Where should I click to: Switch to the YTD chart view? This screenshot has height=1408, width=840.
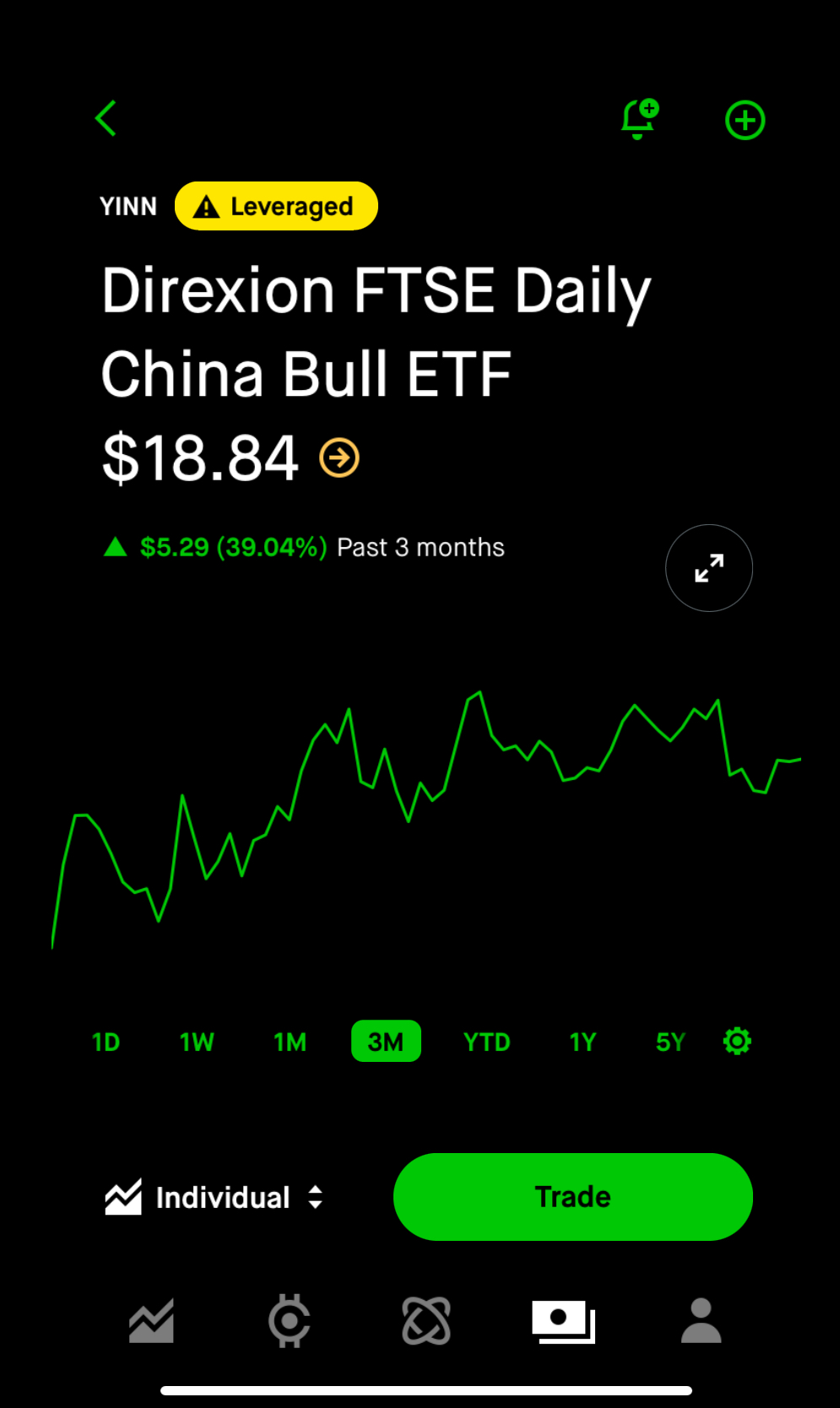pos(487,1042)
